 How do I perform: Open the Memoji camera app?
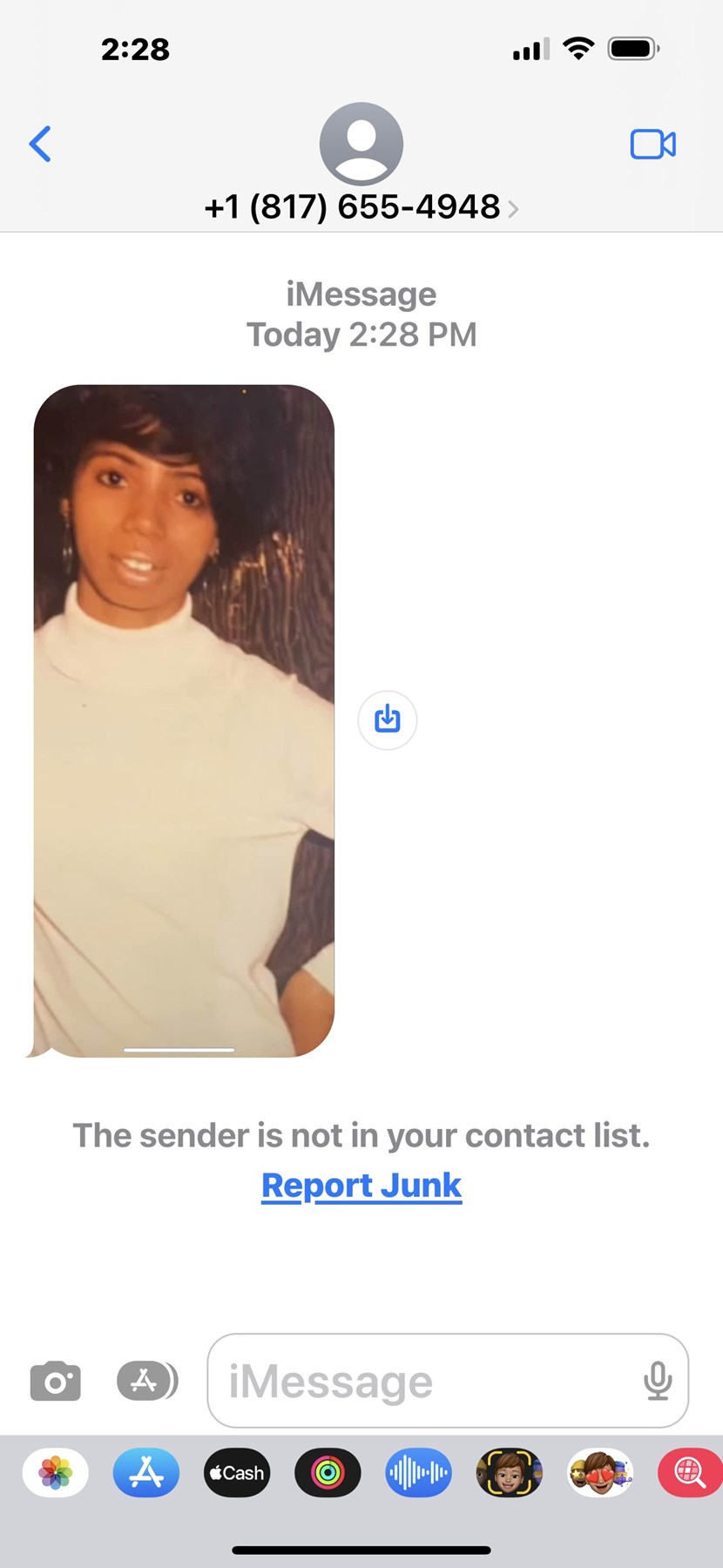pos(509,1473)
